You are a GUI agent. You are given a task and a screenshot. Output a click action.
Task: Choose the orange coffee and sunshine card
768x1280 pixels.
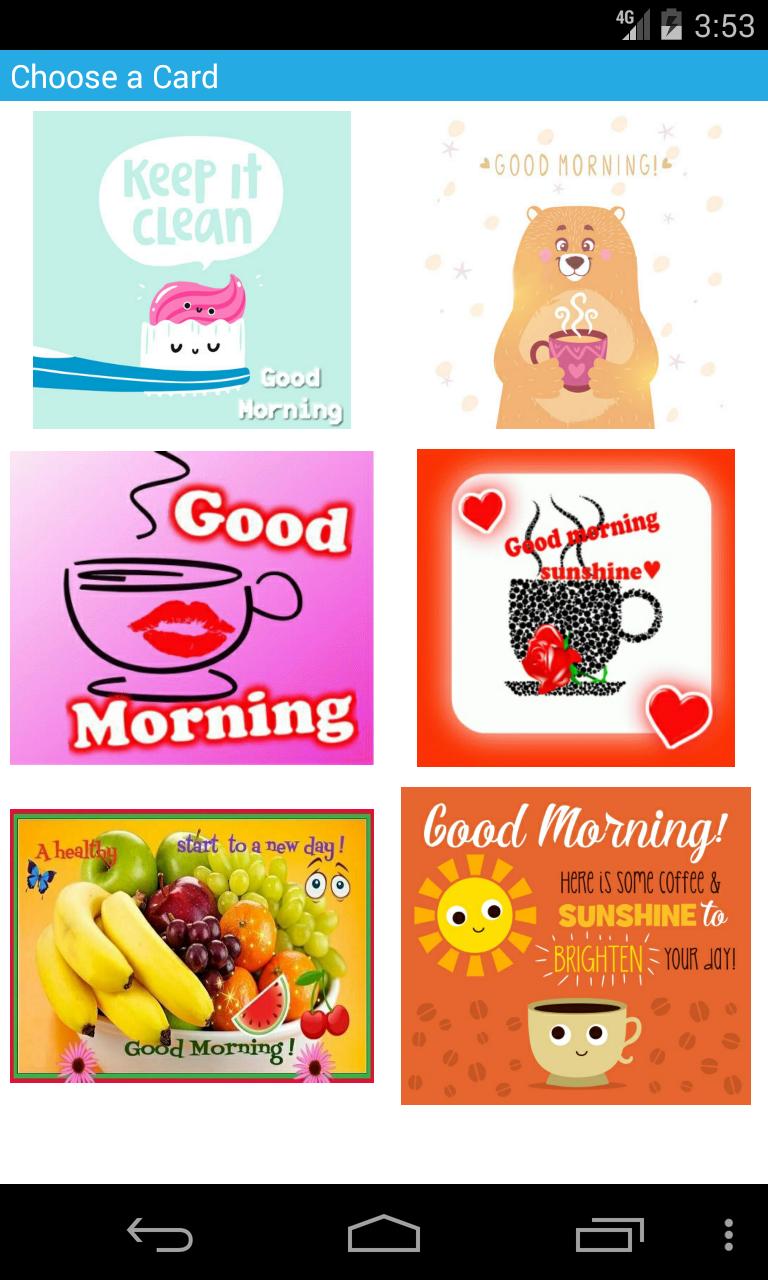tap(576, 946)
